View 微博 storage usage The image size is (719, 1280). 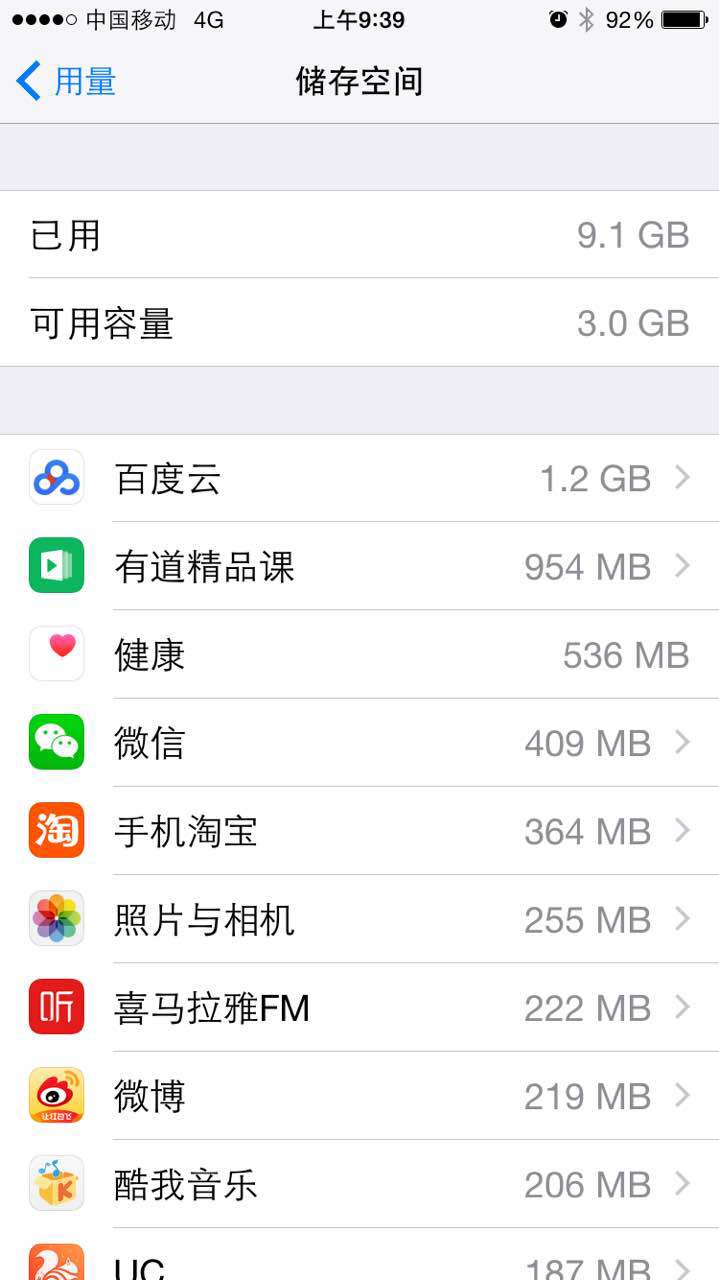(360, 1096)
